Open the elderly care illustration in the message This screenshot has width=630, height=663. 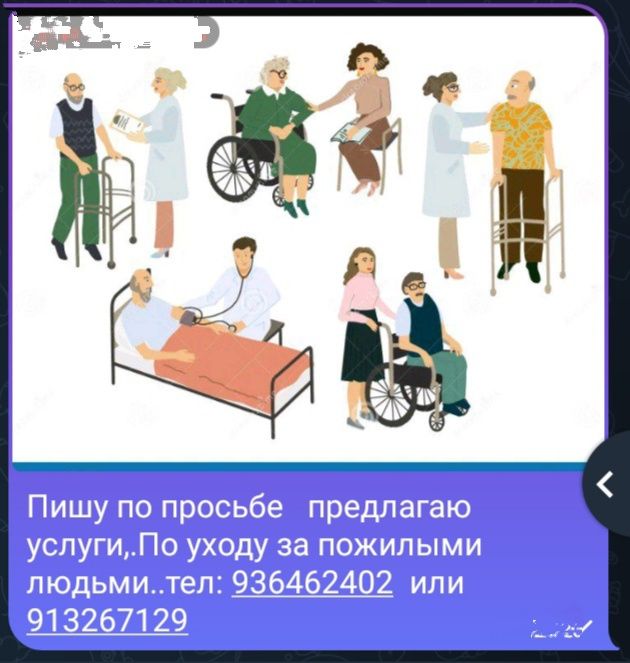(308, 240)
